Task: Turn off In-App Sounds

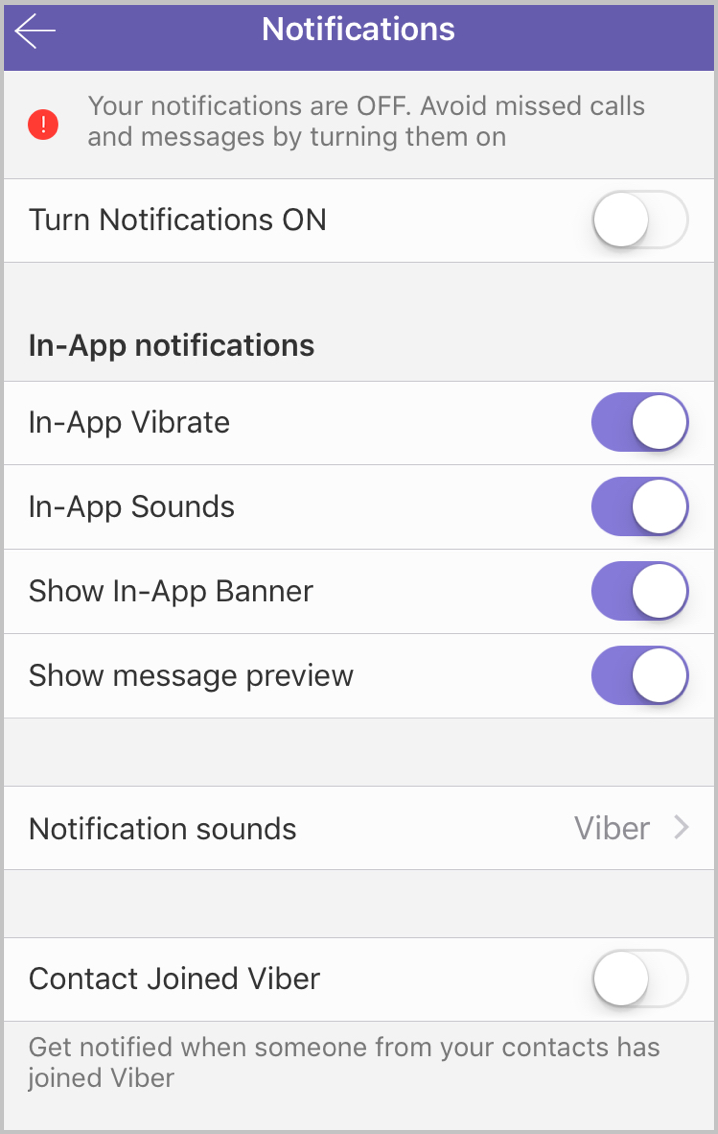Action: point(640,507)
